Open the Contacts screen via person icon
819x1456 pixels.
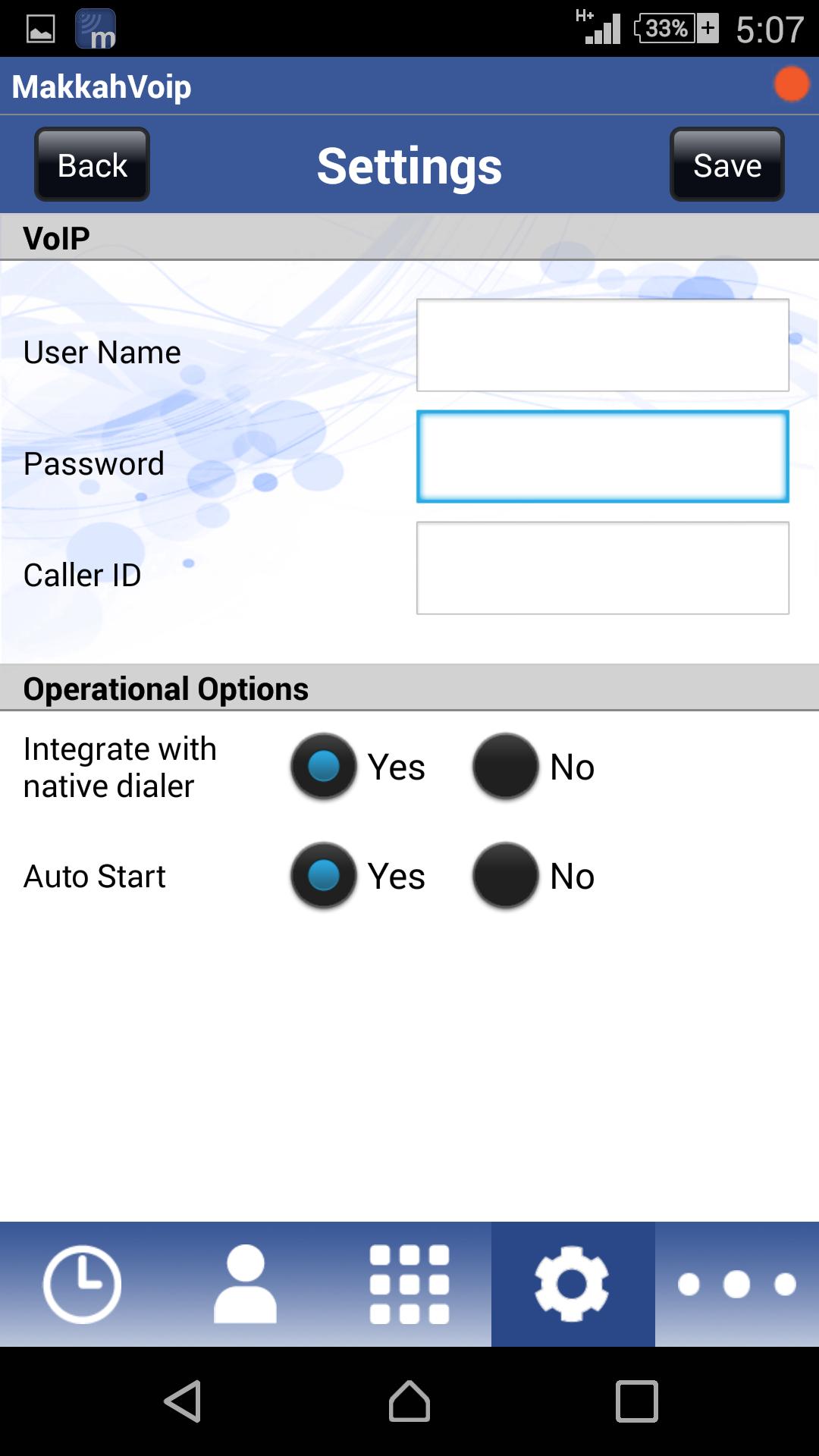pyautogui.click(x=245, y=1282)
